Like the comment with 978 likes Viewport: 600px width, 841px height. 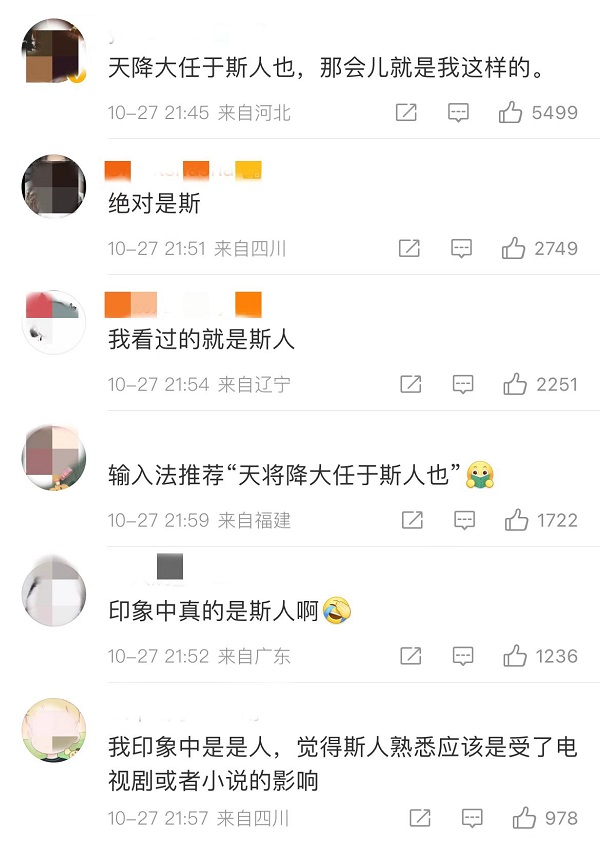click(x=524, y=818)
